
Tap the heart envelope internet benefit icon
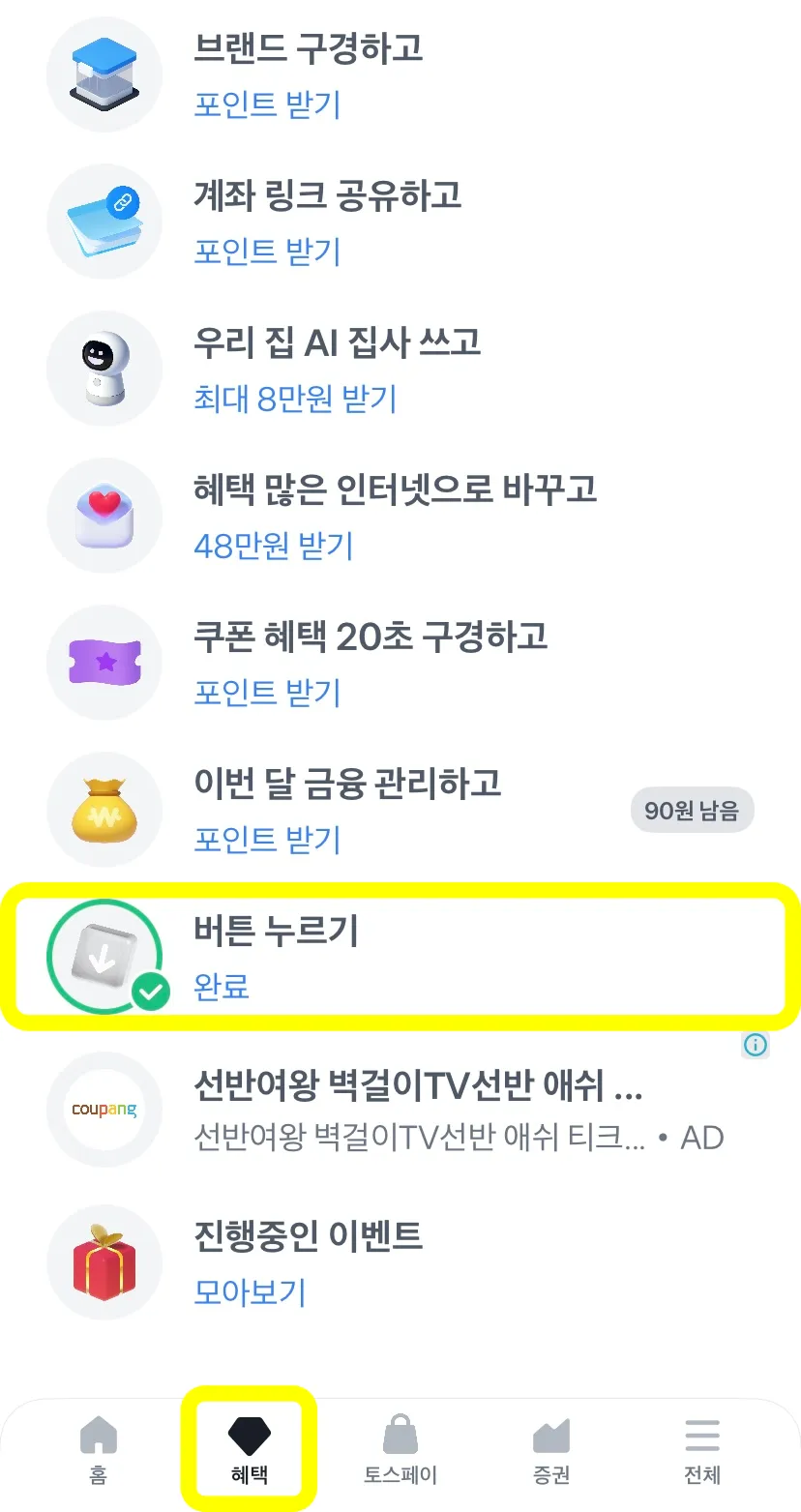click(104, 516)
